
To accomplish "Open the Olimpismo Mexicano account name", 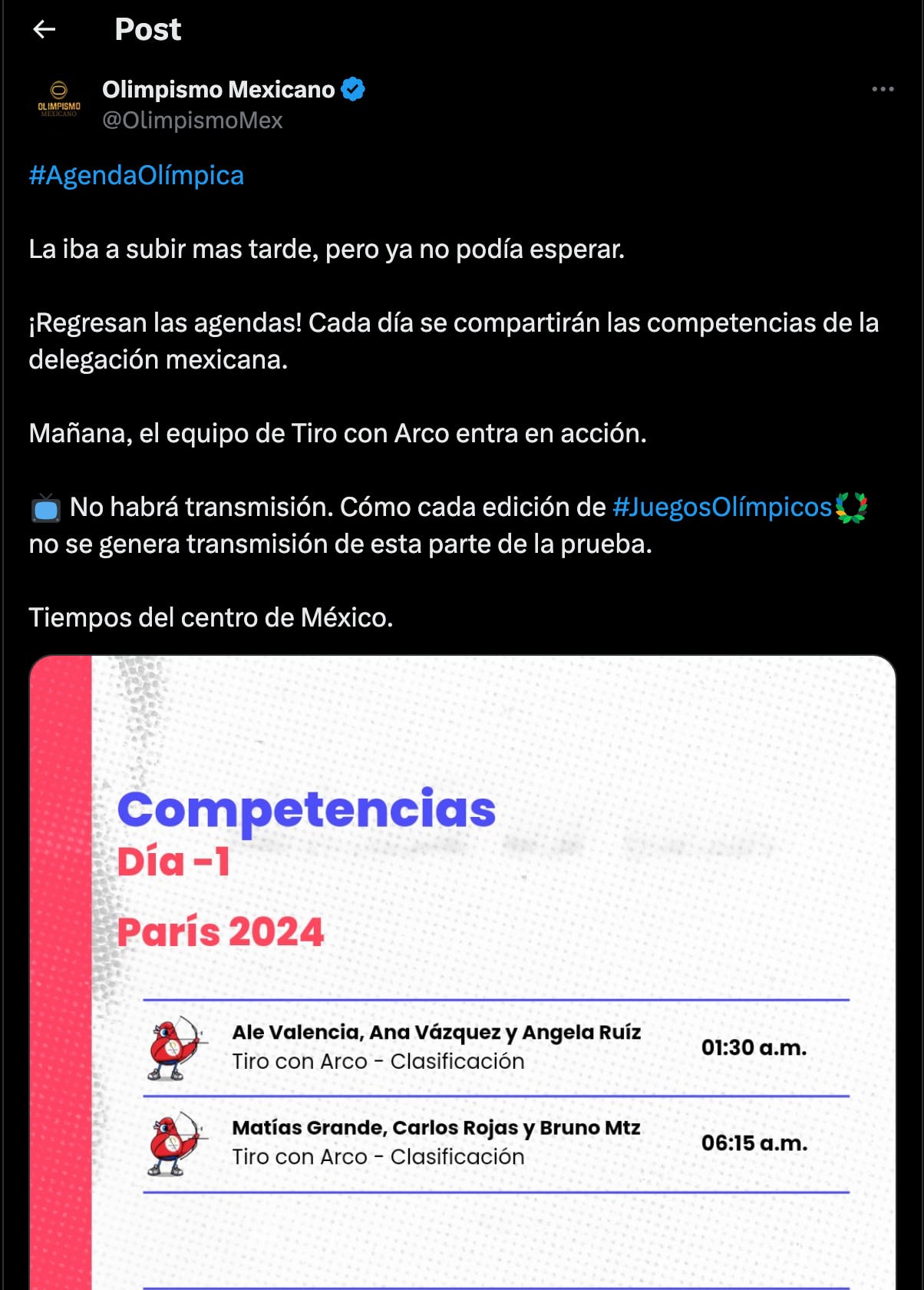I will coord(219,89).
